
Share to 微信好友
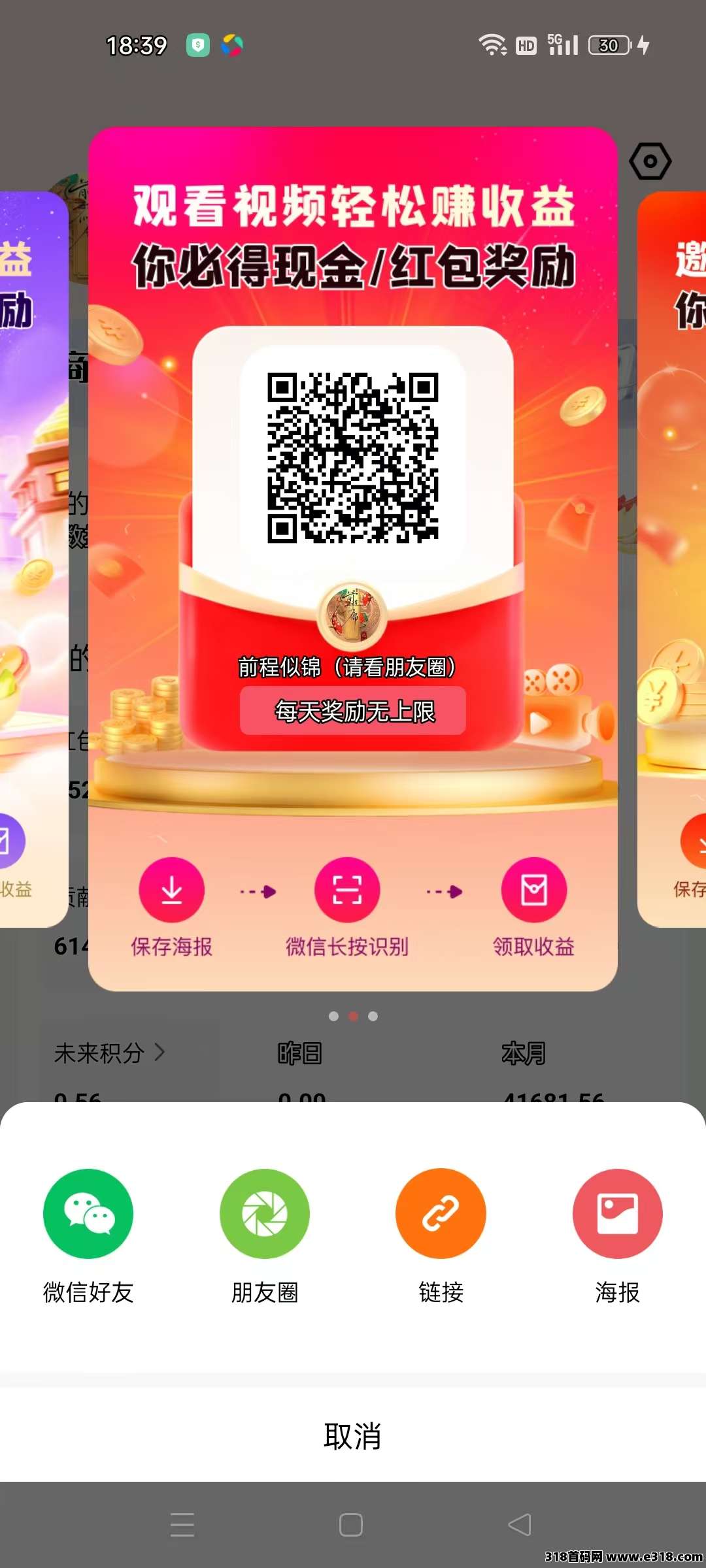[88, 1213]
